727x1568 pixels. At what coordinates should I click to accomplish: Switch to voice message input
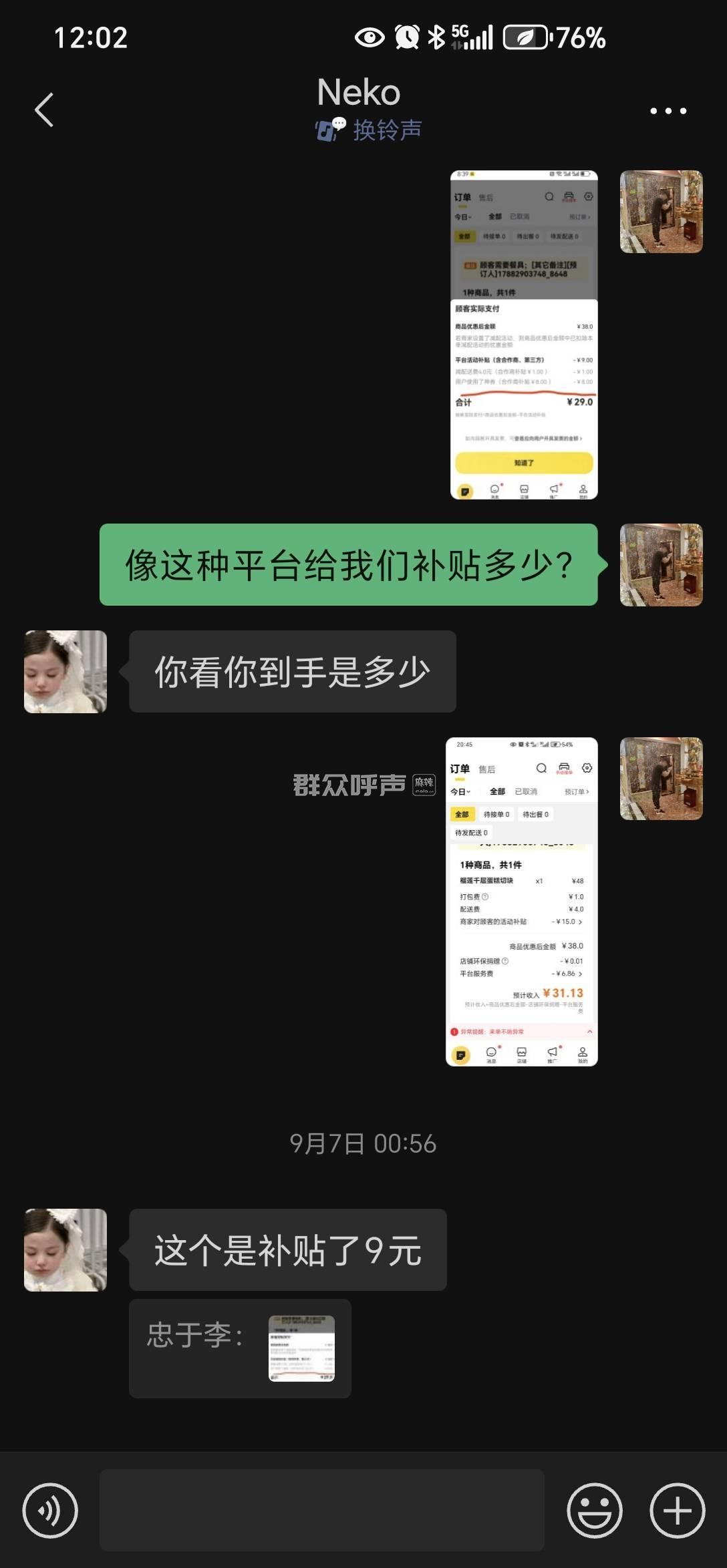(x=50, y=1511)
